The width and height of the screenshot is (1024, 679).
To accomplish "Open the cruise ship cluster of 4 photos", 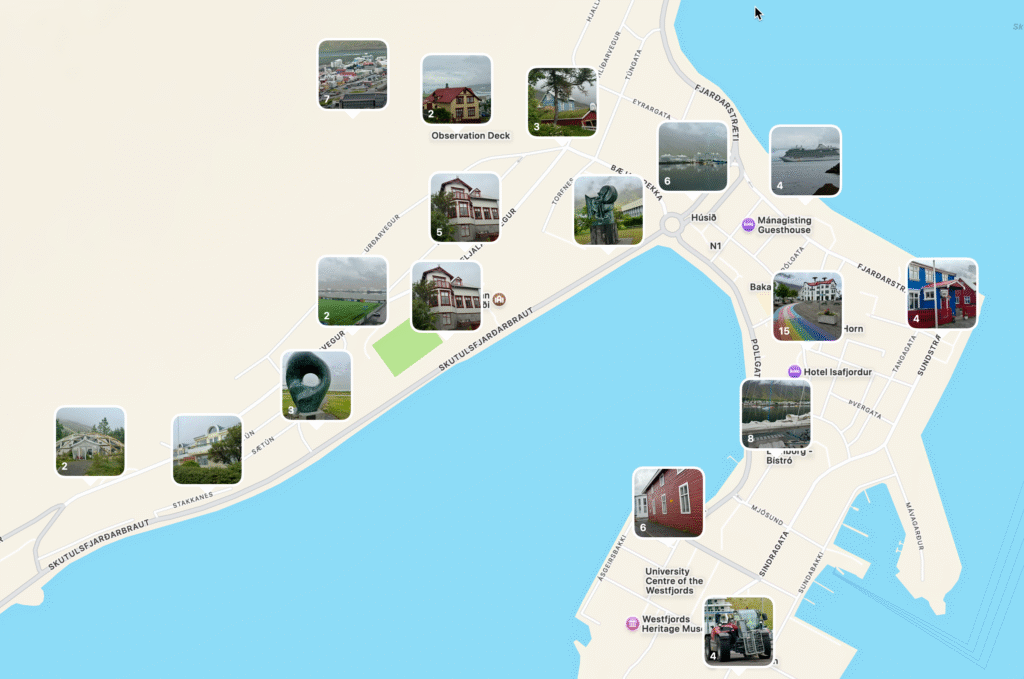I will (805, 160).
